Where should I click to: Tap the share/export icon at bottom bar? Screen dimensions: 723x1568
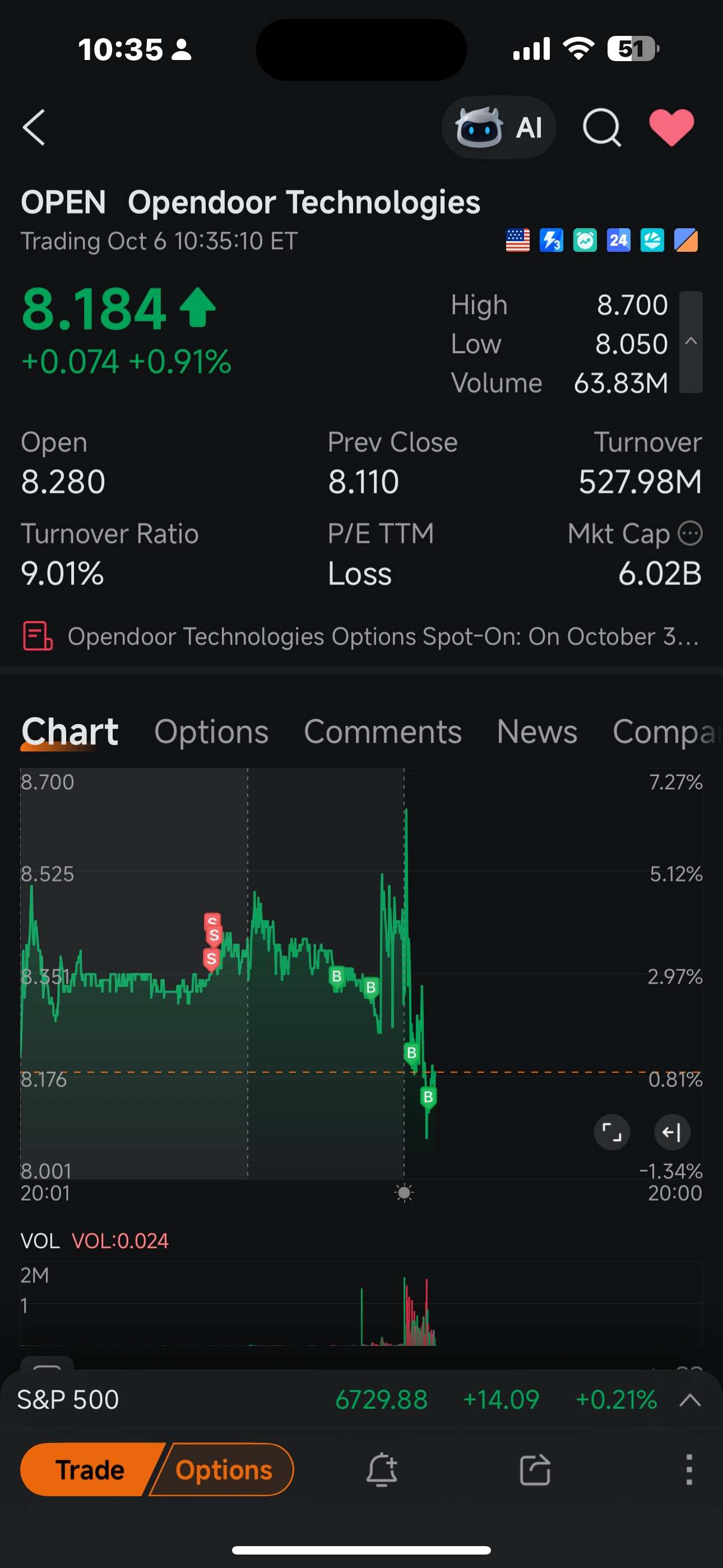pyautogui.click(x=536, y=1470)
